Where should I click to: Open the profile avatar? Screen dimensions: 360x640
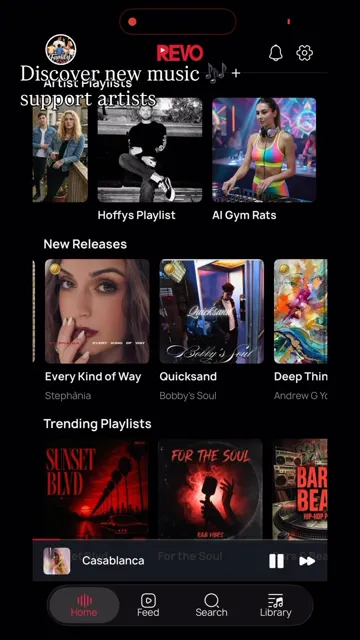[60, 49]
